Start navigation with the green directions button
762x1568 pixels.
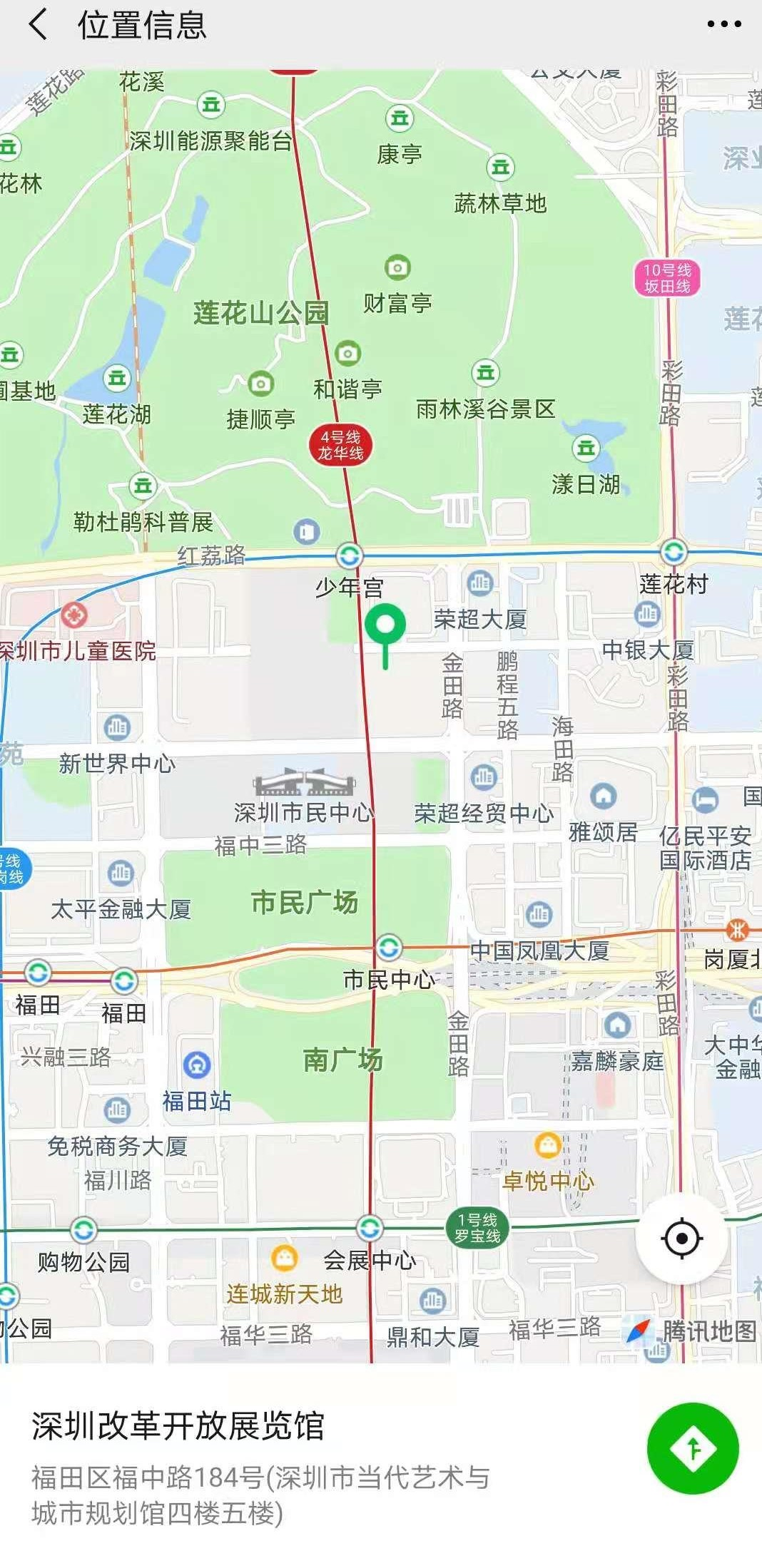pos(693,1448)
